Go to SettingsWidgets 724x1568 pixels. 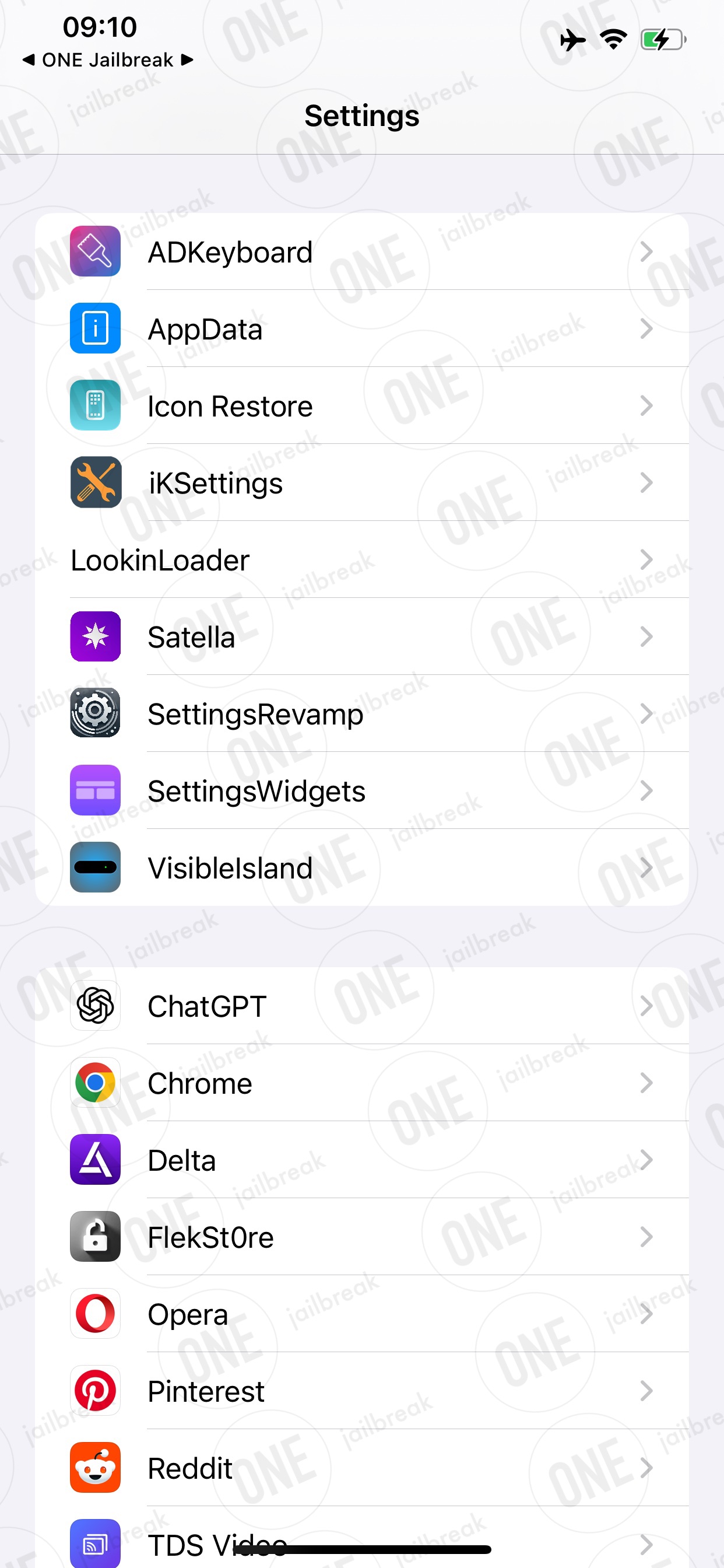362,790
